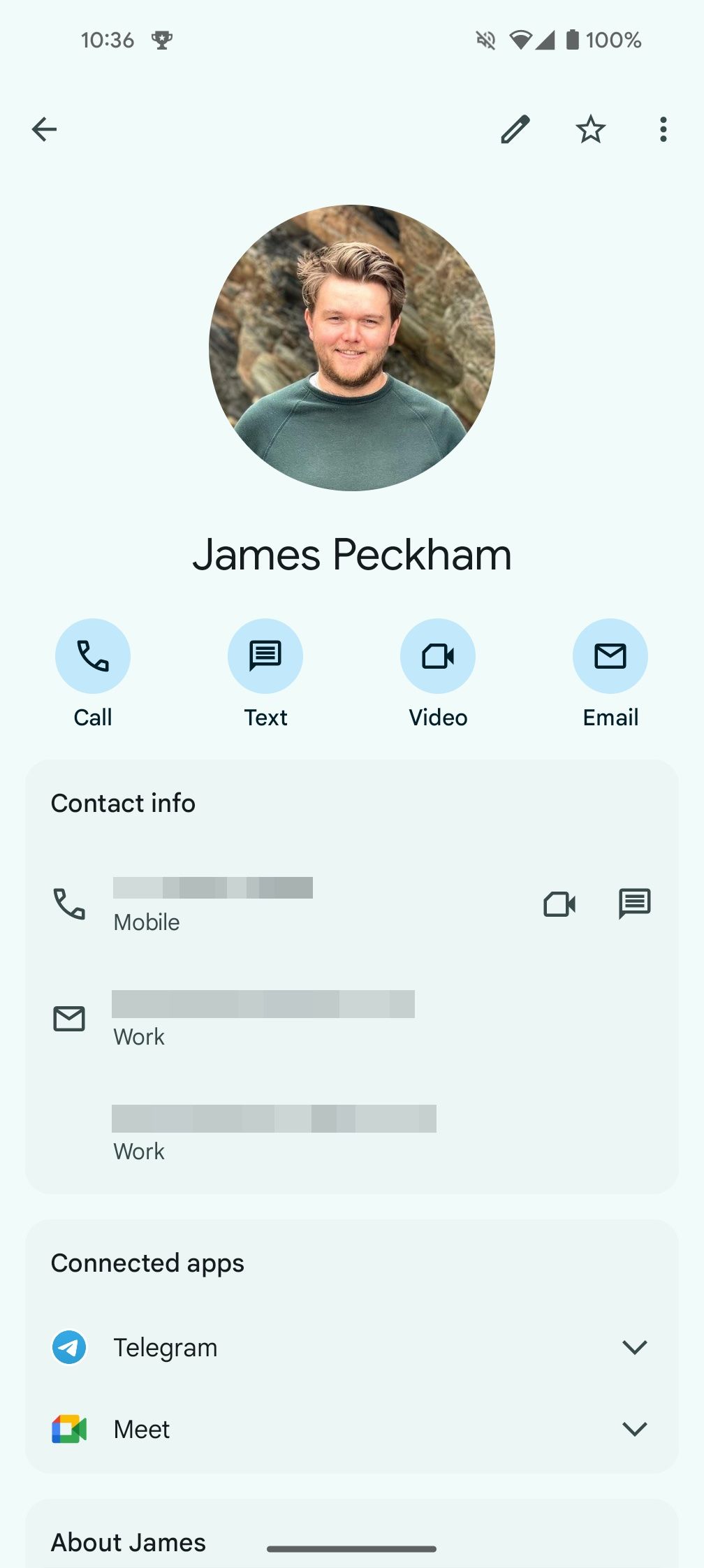Open the Email action icon
Image resolution: width=704 pixels, height=1568 pixels.
pyautogui.click(x=610, y=655)
